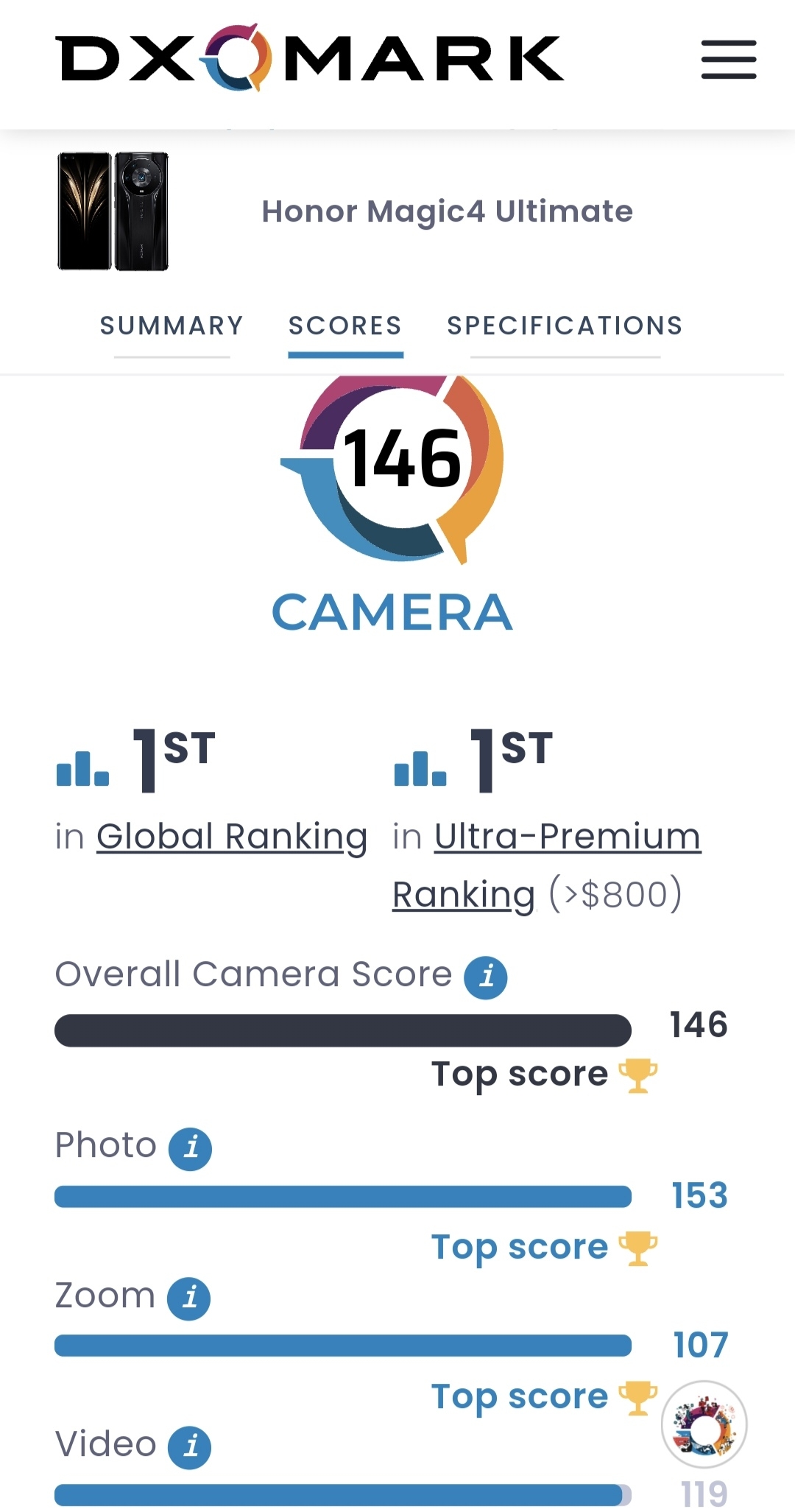Screen dimensions: 795x1512
Task: Switch to the Summary tab
Action: tap(172, 326)
